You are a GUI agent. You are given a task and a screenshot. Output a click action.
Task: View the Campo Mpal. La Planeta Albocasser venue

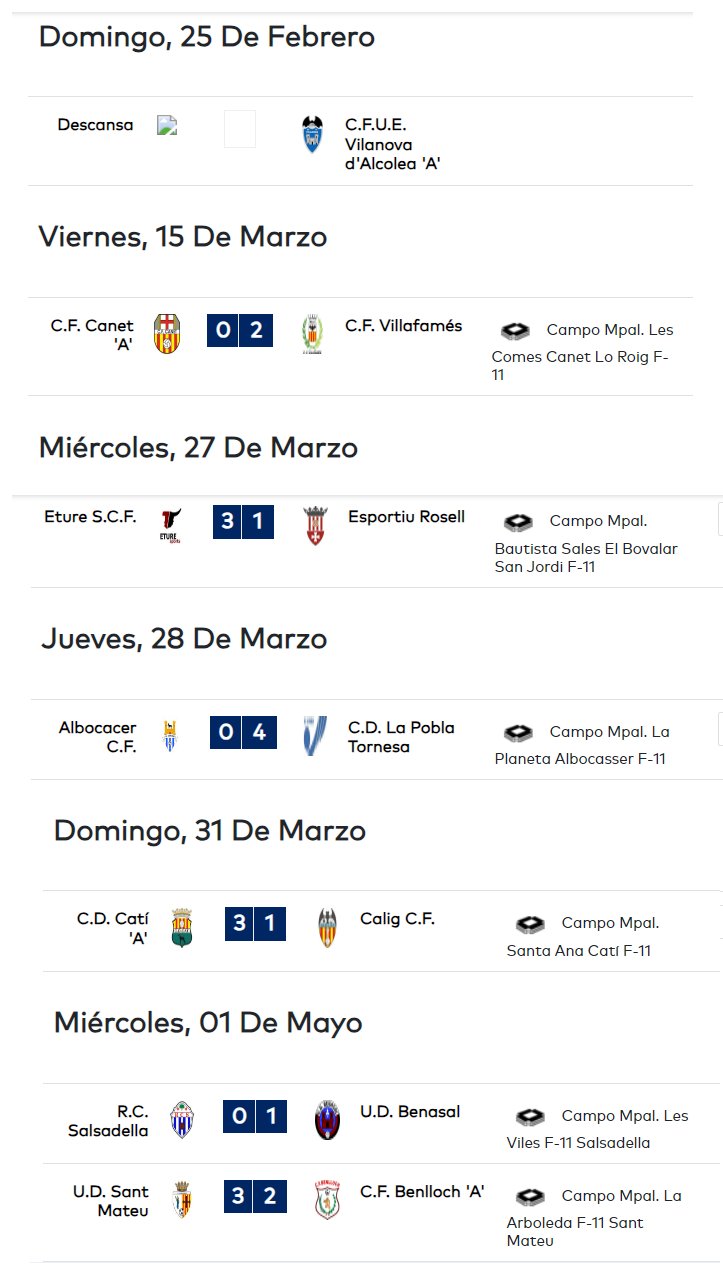(x=583, y=745)
